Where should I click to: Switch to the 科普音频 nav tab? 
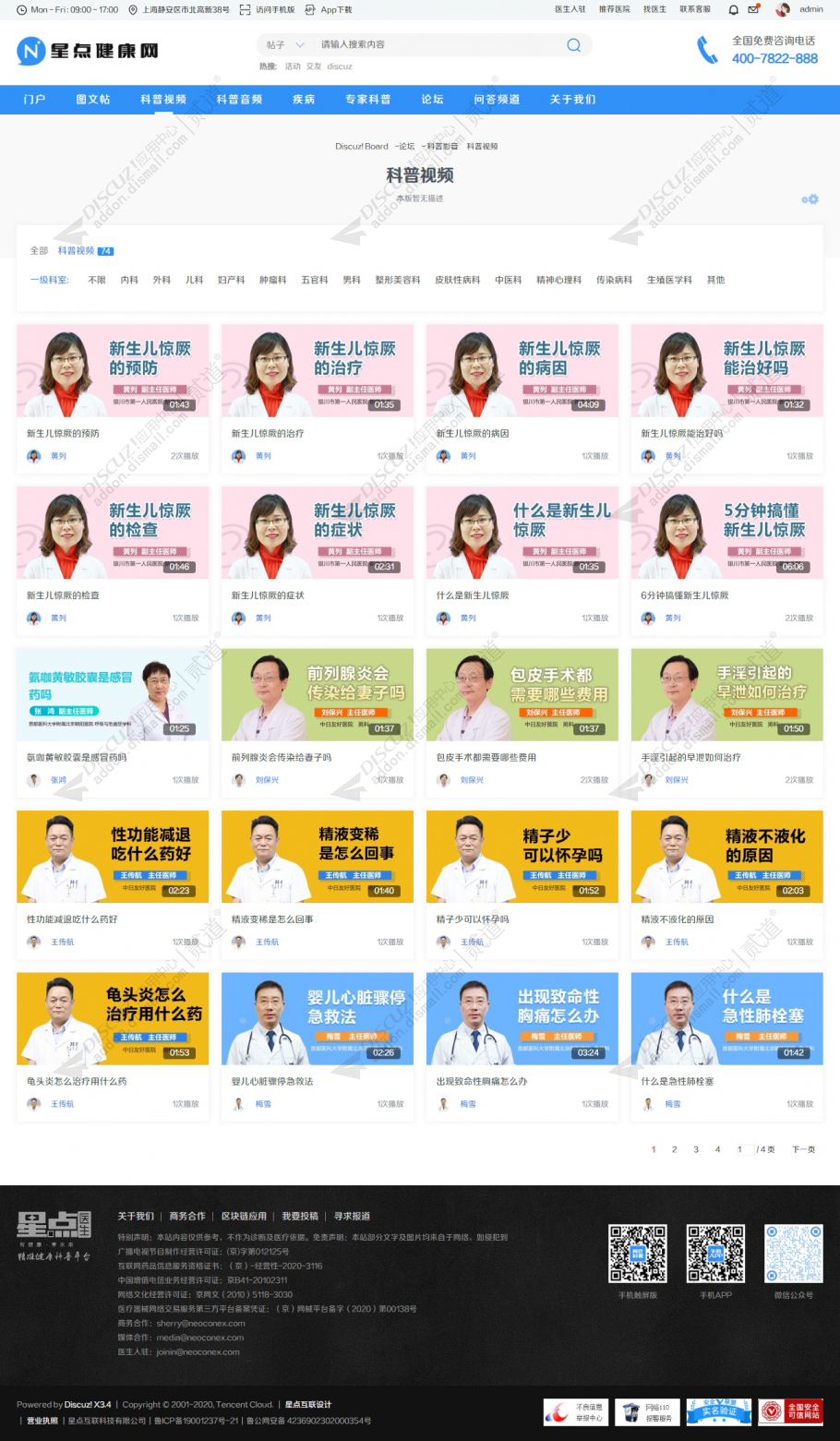(x=239, y=99)
